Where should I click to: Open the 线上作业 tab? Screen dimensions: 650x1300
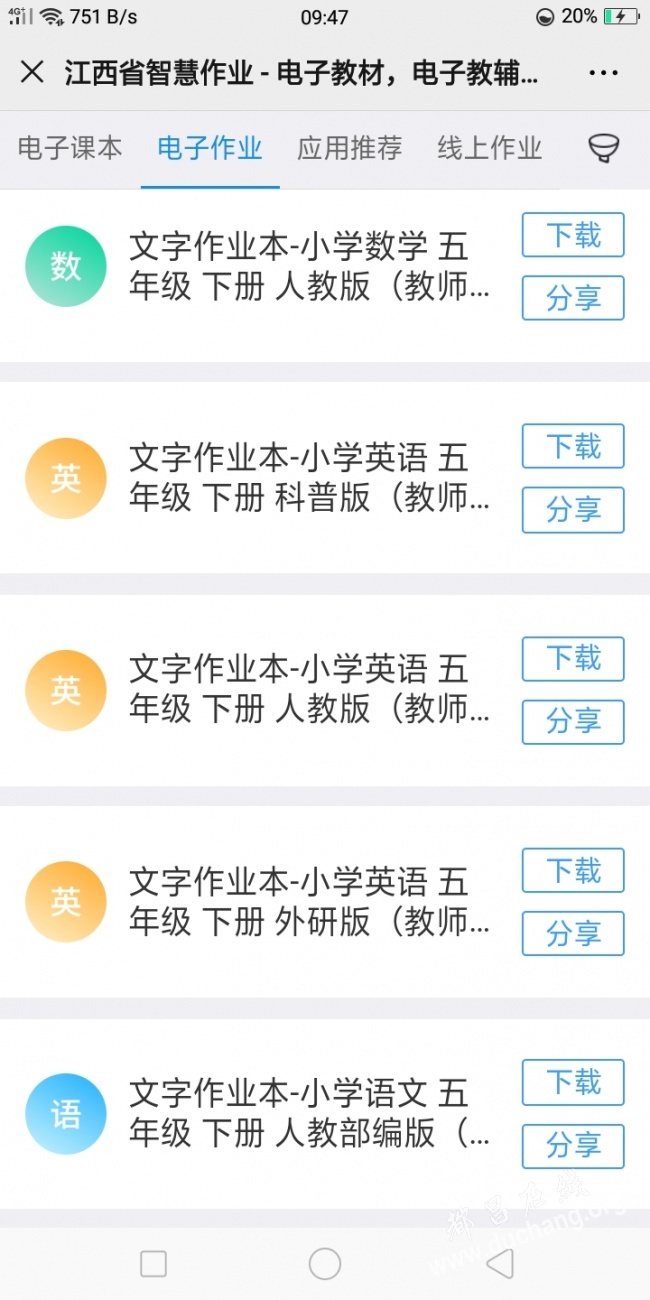click(490, 148)
